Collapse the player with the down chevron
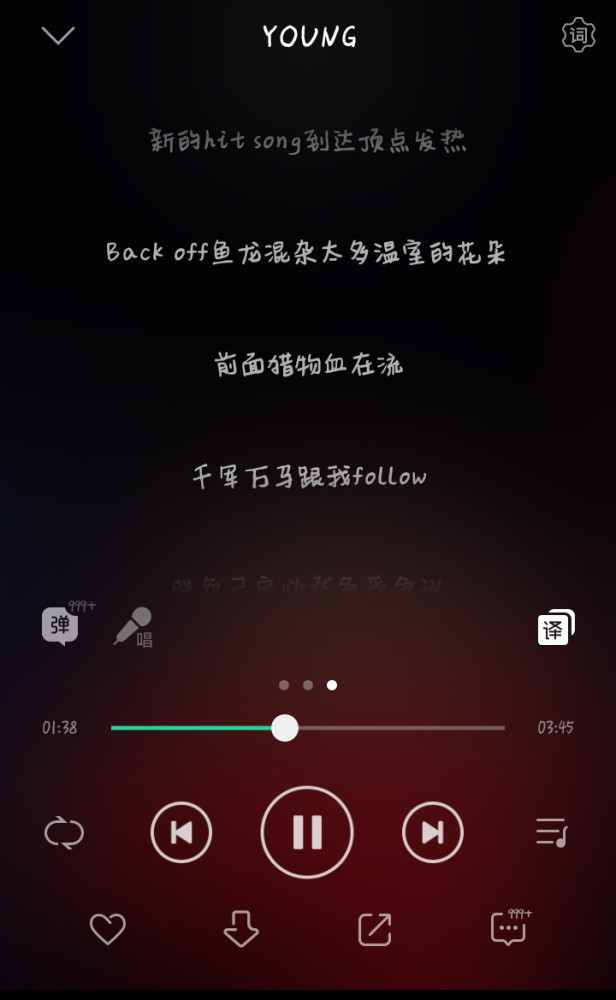The width and height of the screenshot is (616, 1000). 58,35
